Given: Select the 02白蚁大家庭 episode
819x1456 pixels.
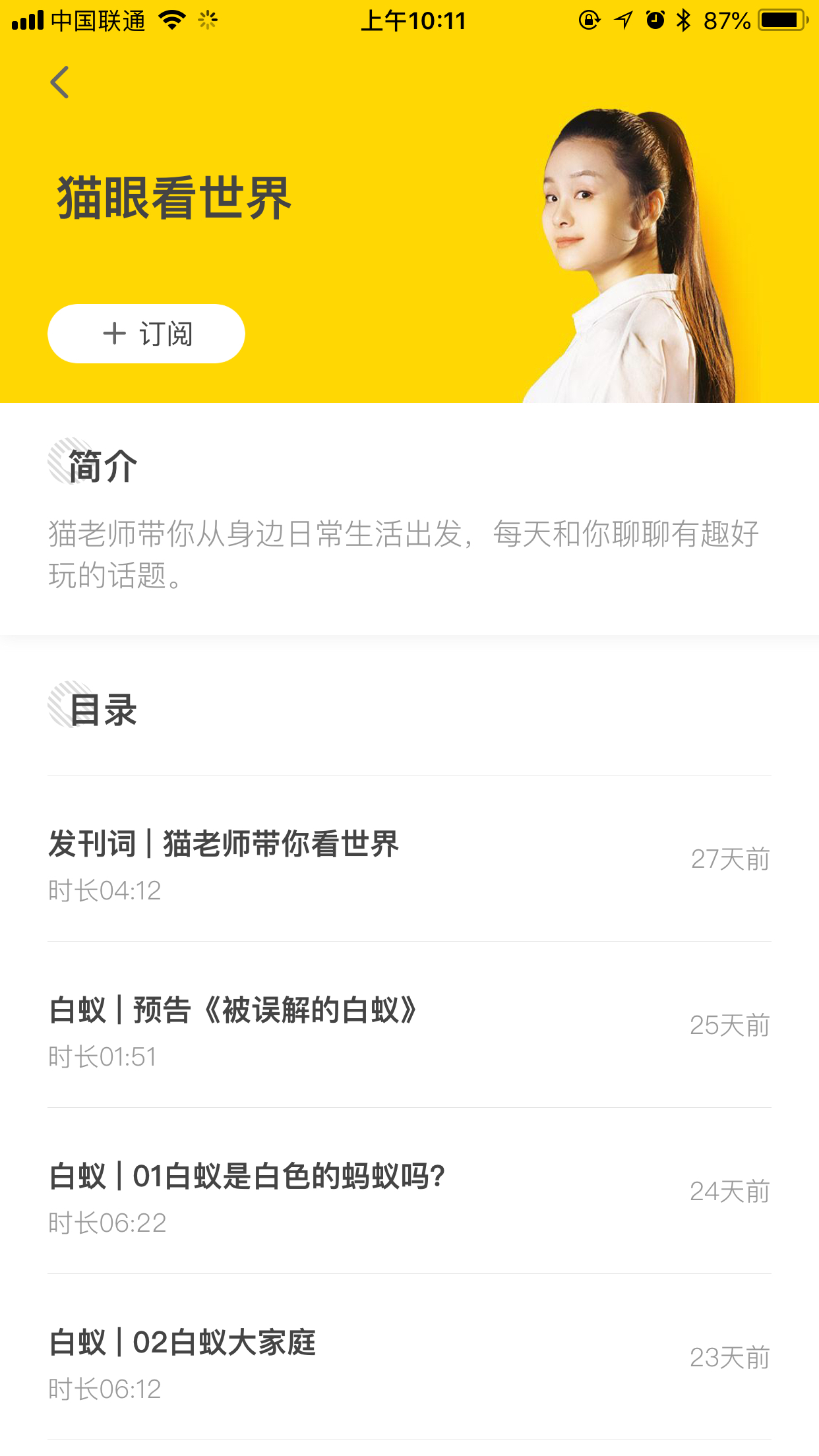Looking at the screenshot, I should [x=409, y=1357].
